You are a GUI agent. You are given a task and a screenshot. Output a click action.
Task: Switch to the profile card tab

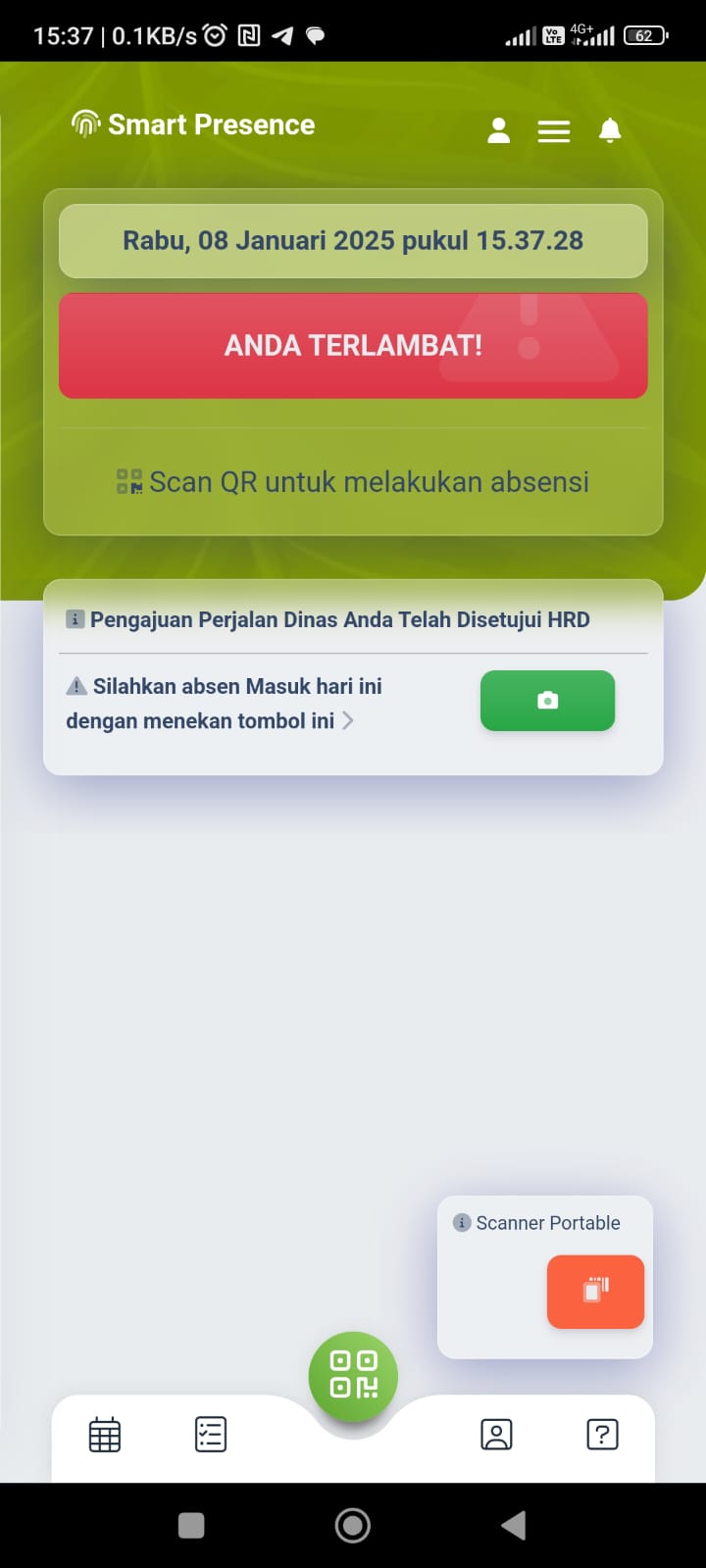pos(496,1435)
